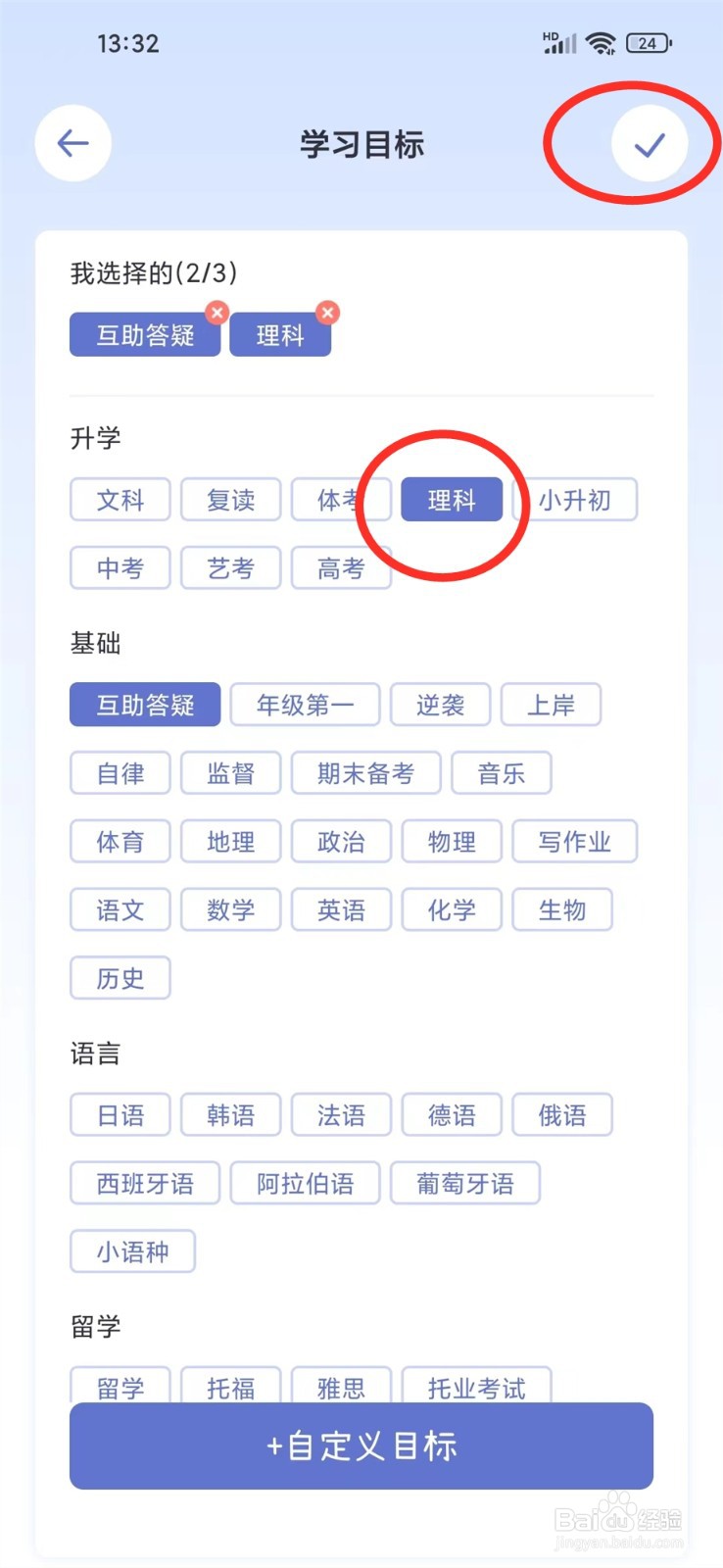Click the battery indicator showing 24
Screen dimensions: 723x1568
(647, 43)
